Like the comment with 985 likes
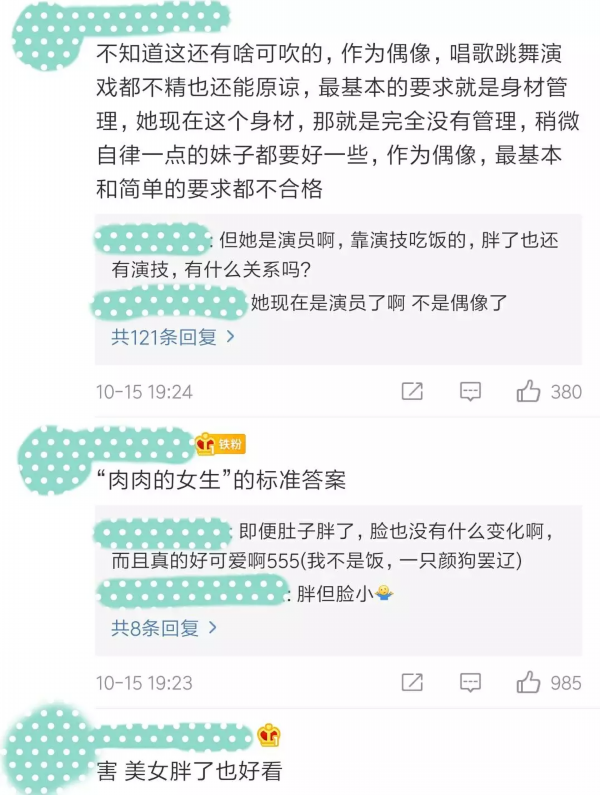 pos(529,683)
